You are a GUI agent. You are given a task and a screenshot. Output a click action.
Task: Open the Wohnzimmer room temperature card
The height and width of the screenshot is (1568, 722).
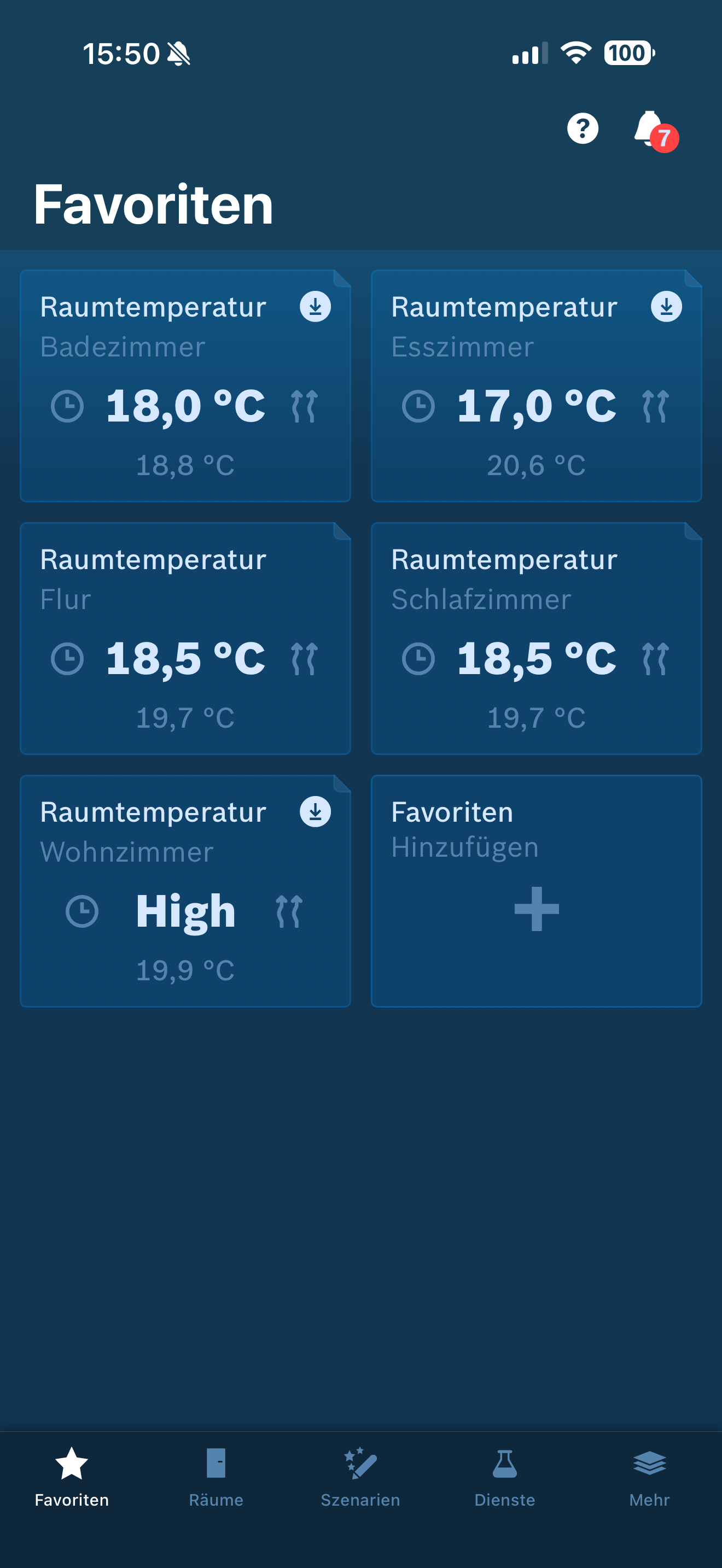[x=185, y=891]
